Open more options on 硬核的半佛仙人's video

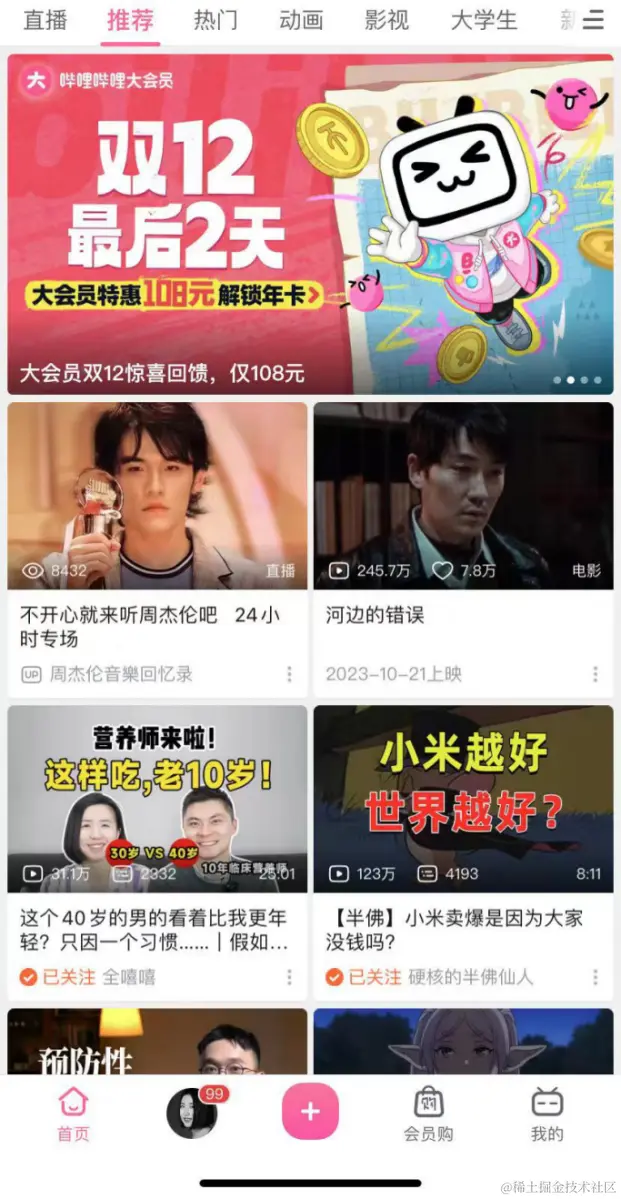(x=595, y=977)
